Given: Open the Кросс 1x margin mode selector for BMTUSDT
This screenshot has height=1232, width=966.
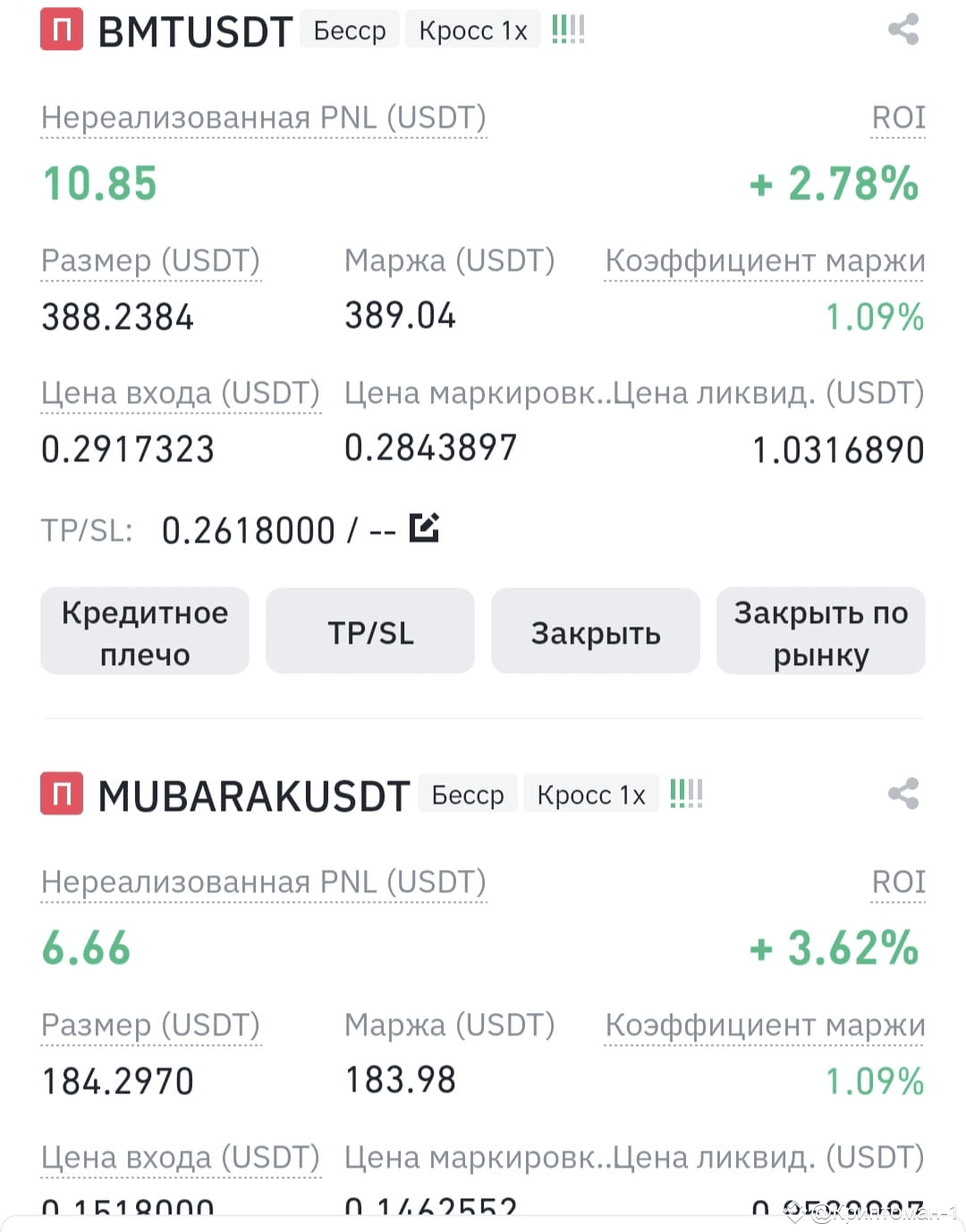Looking at the screenshot, I should [x=472, y=30].
